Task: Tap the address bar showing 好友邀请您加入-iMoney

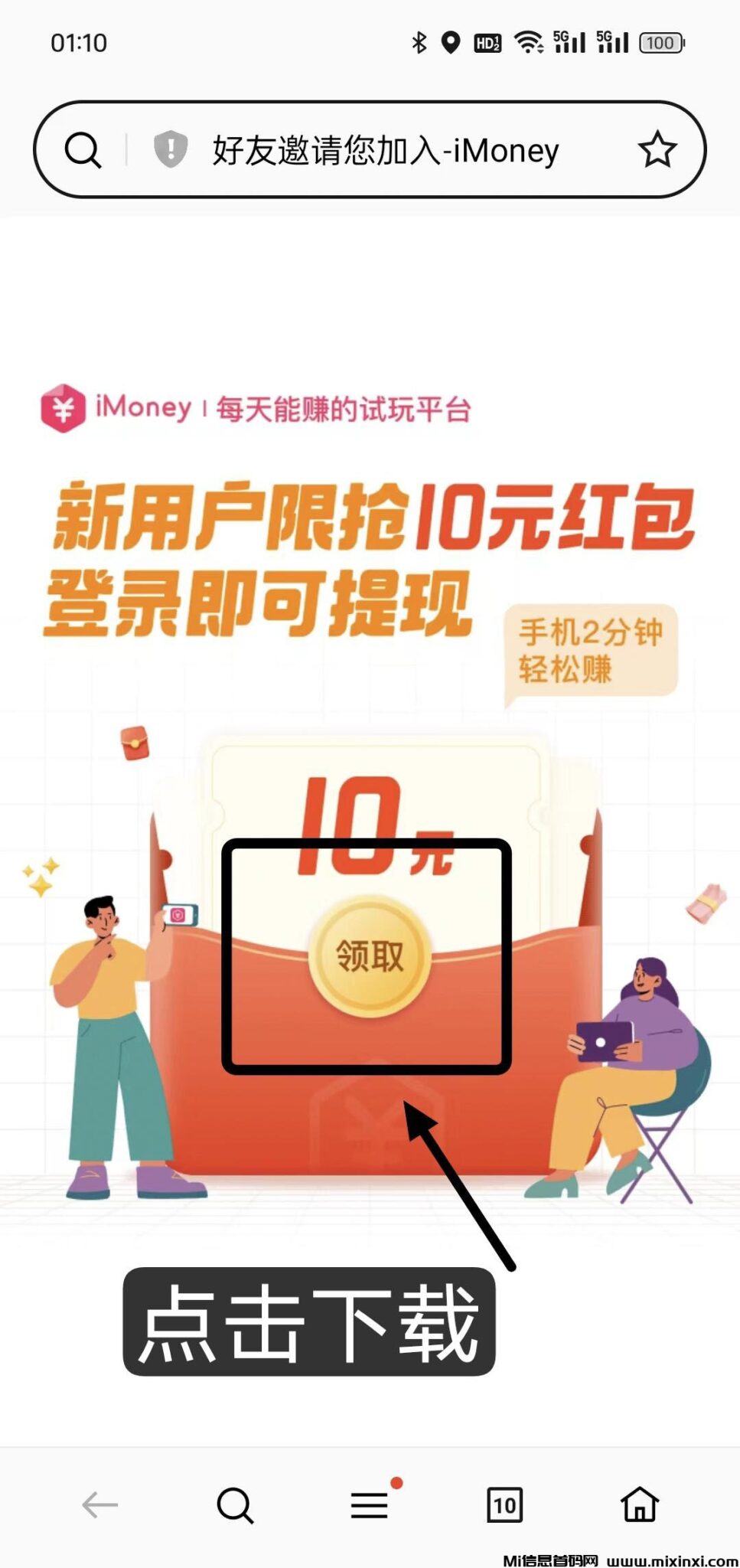Action: click(x=386, y=150)
